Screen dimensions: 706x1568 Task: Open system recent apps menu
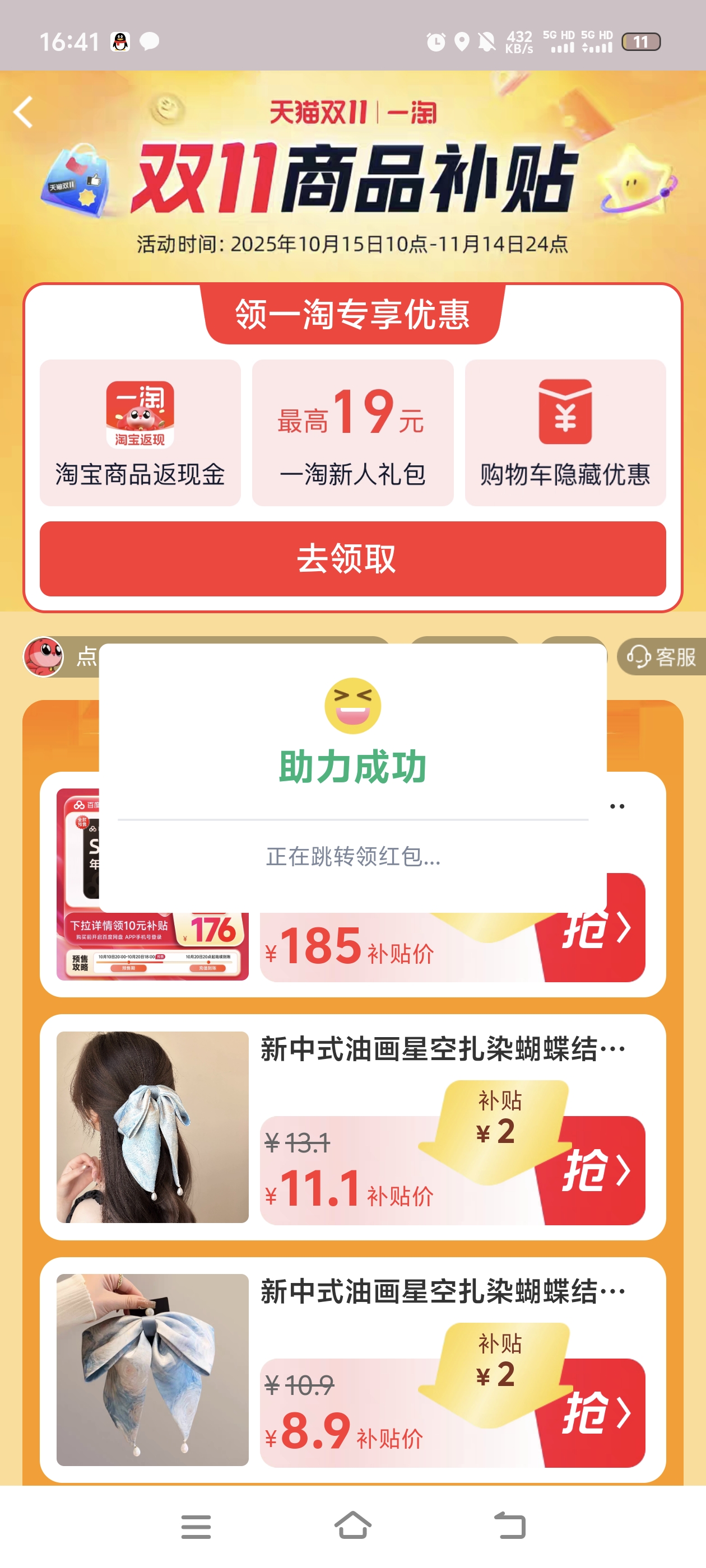[196, 1526]
